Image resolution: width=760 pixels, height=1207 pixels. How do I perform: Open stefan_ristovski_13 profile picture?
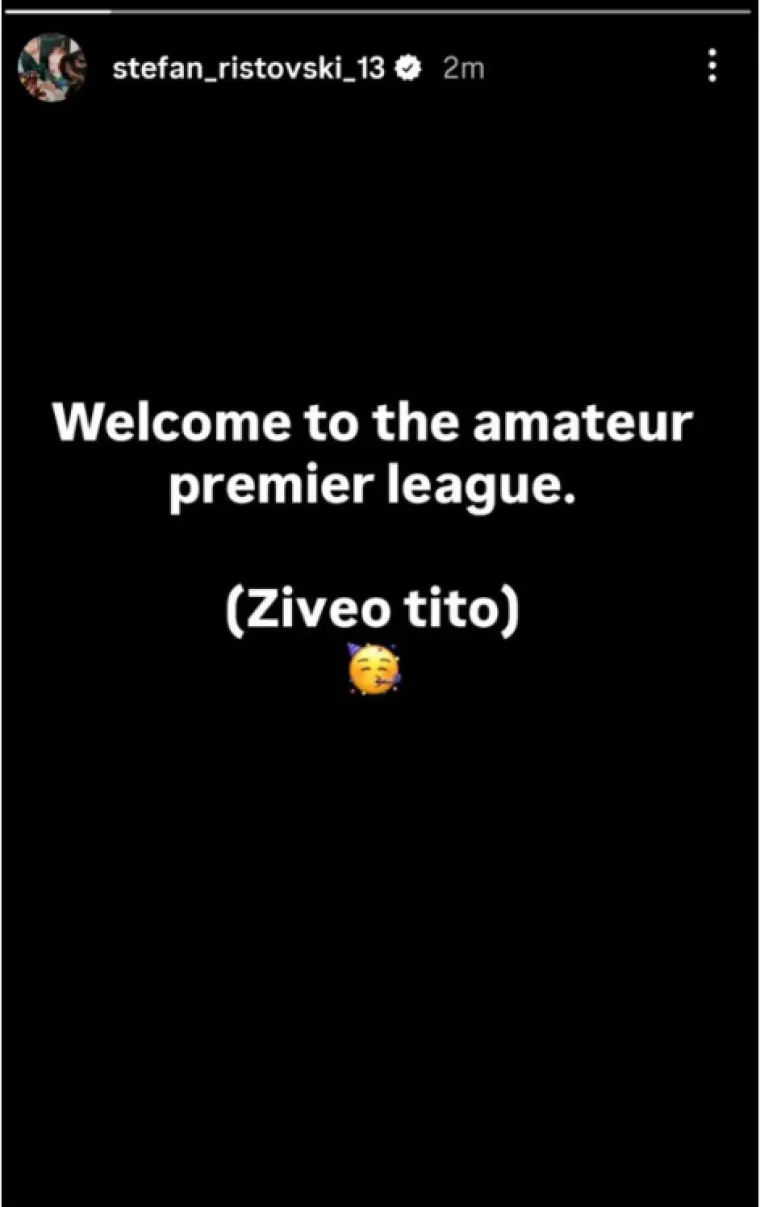pos(51,67)
